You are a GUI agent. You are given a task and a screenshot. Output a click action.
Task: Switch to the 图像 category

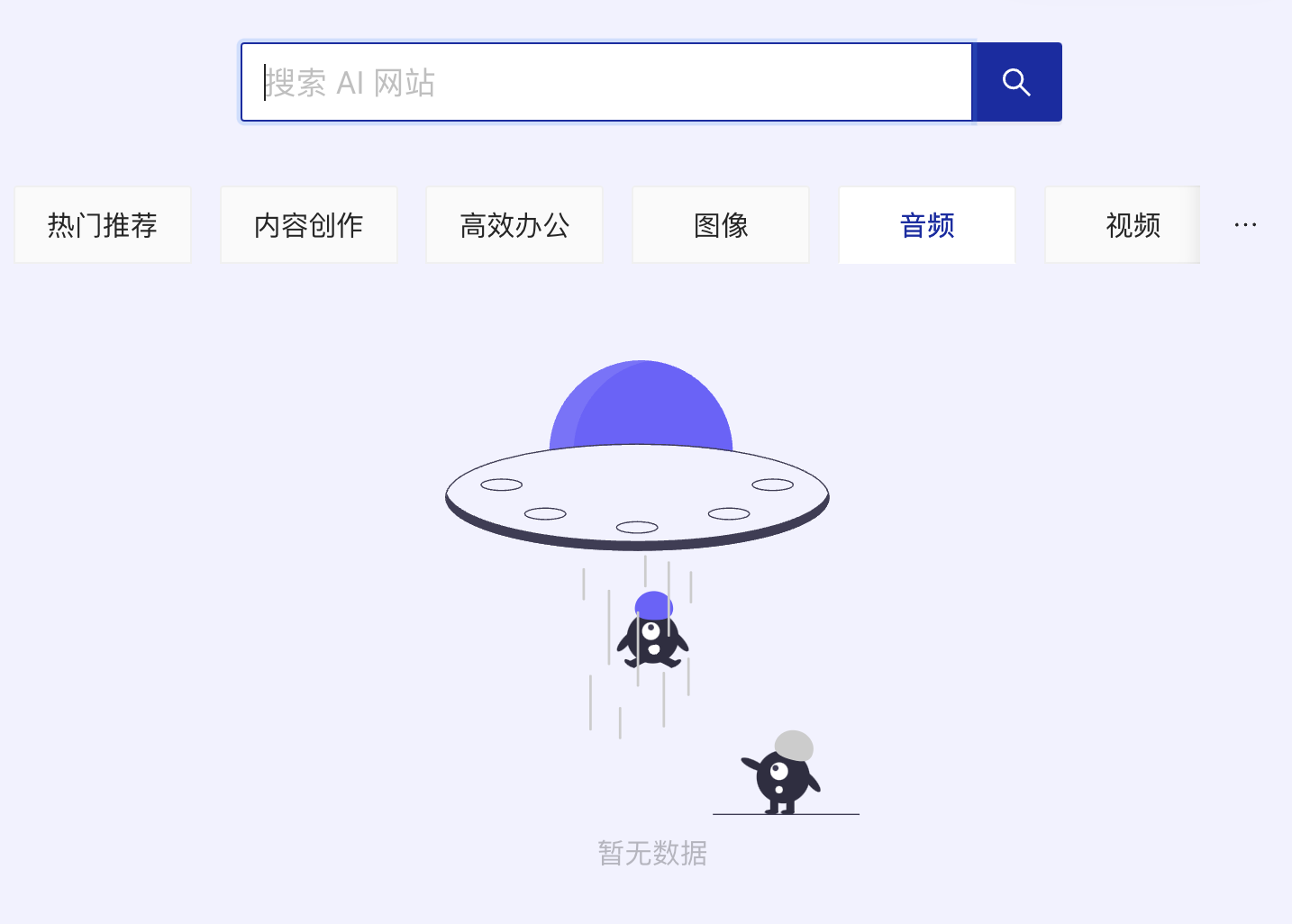[721, 225]
